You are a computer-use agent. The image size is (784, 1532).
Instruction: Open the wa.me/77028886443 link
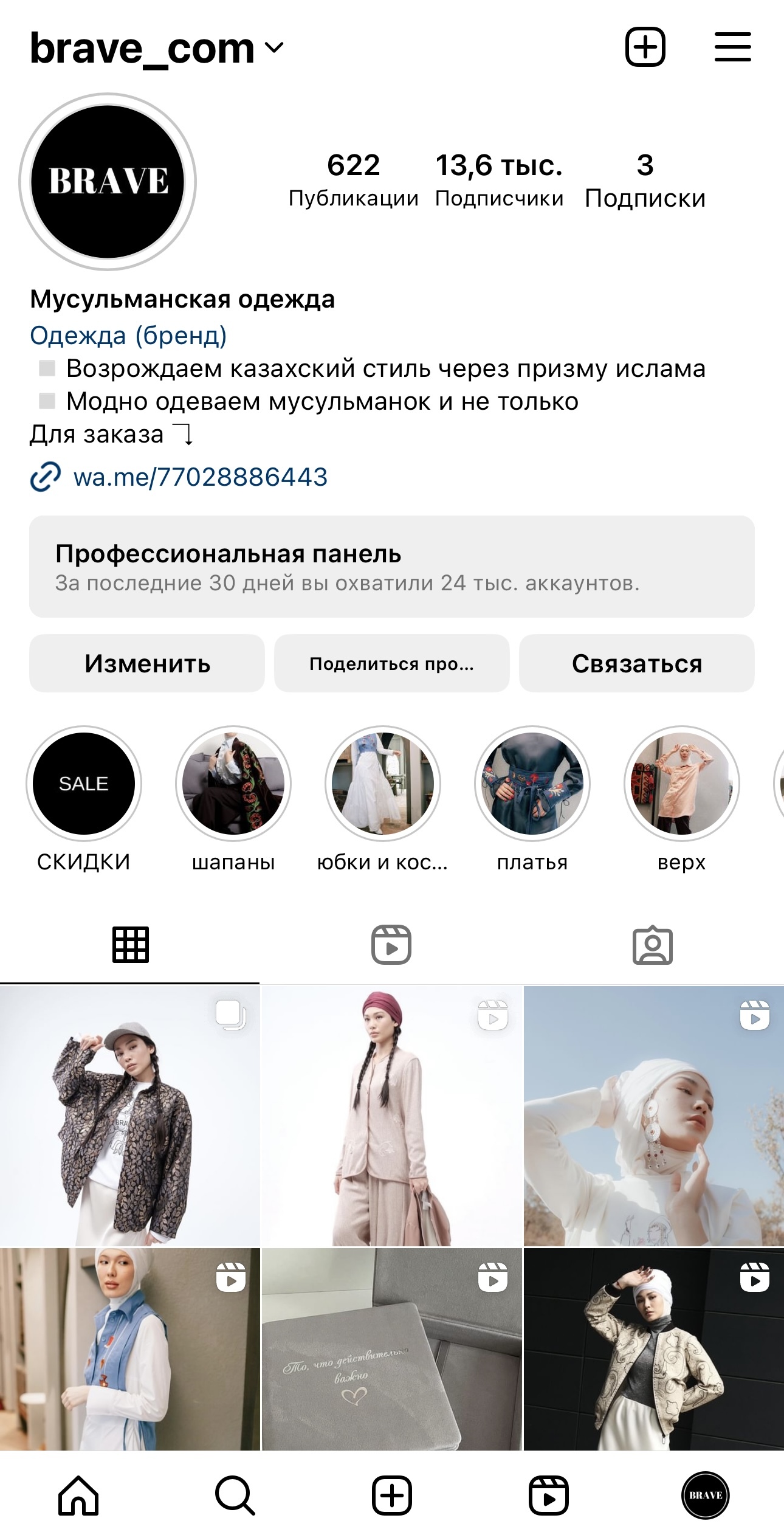199,477
